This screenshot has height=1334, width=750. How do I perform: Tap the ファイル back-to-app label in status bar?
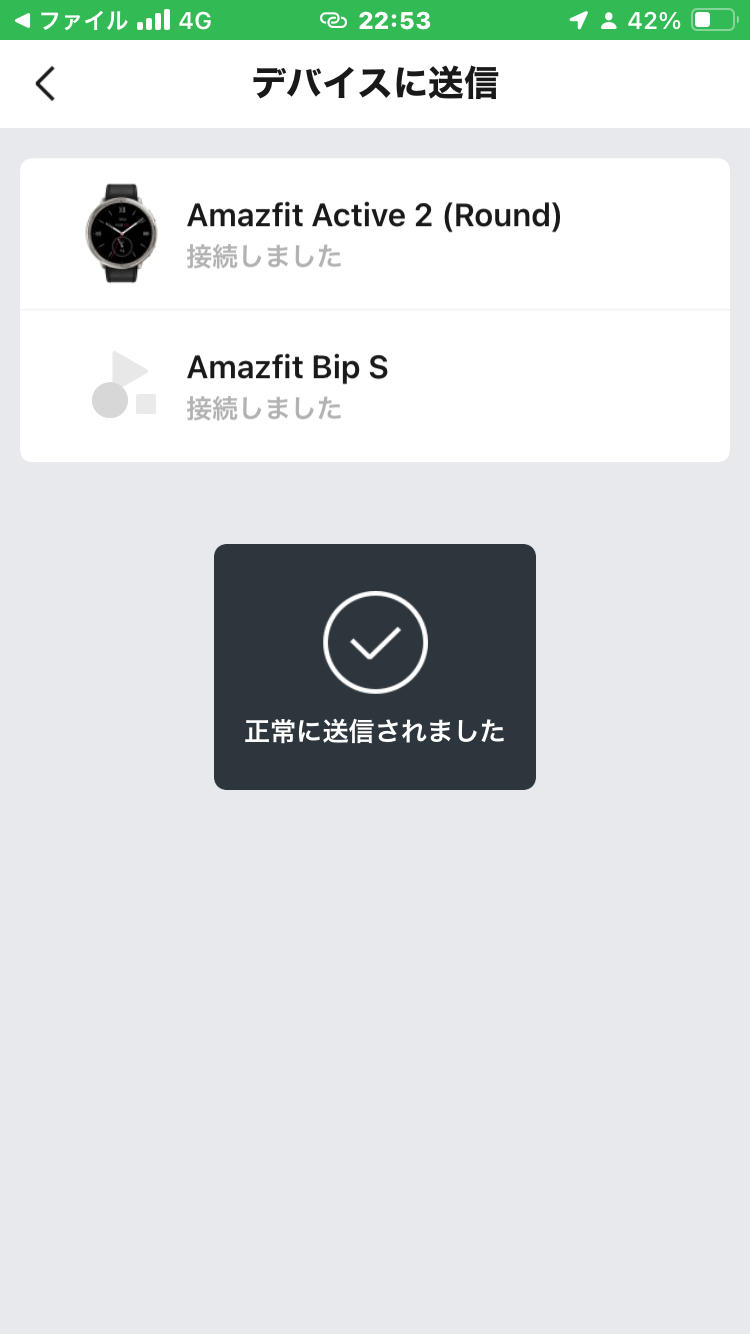[70, 19]
